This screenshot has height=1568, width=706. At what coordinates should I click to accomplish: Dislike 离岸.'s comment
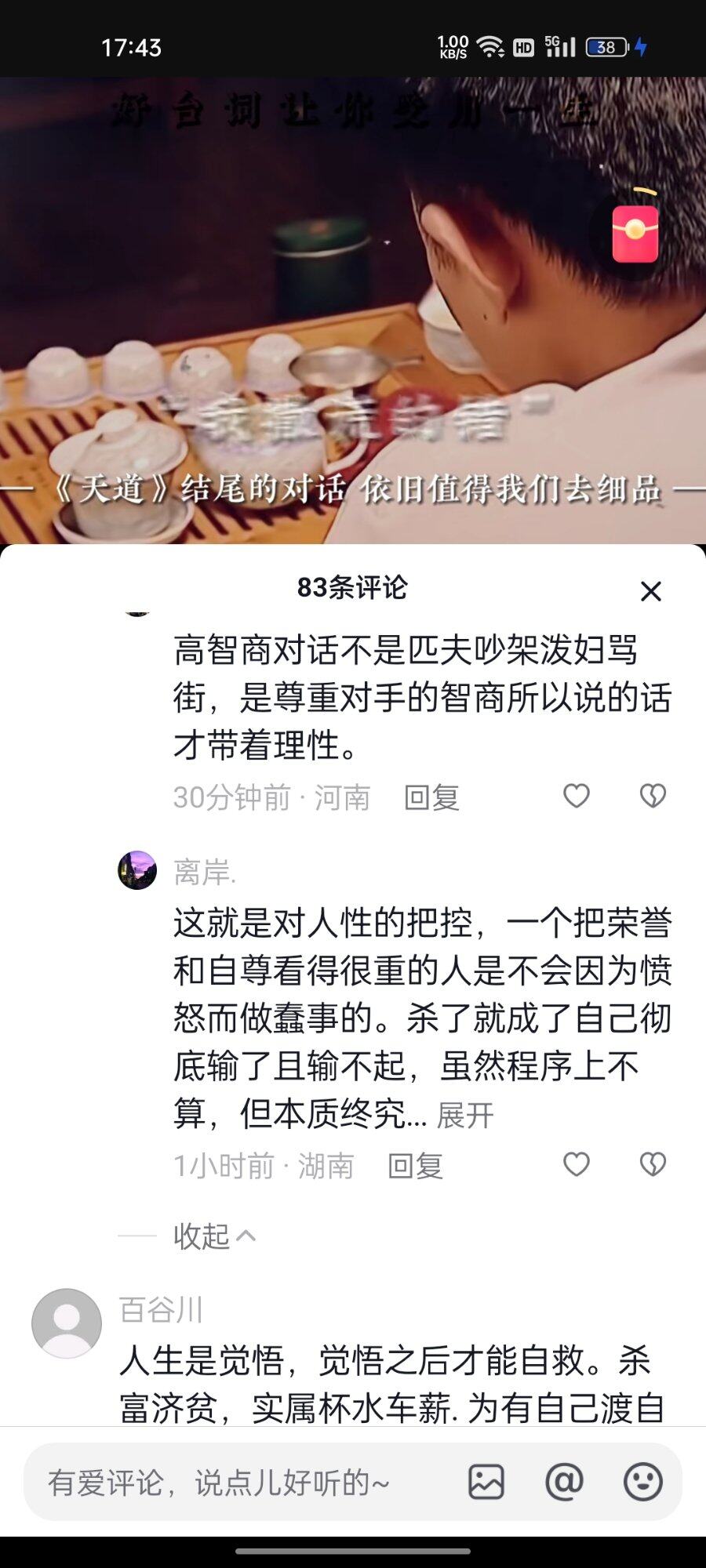tap(653, 1164)
